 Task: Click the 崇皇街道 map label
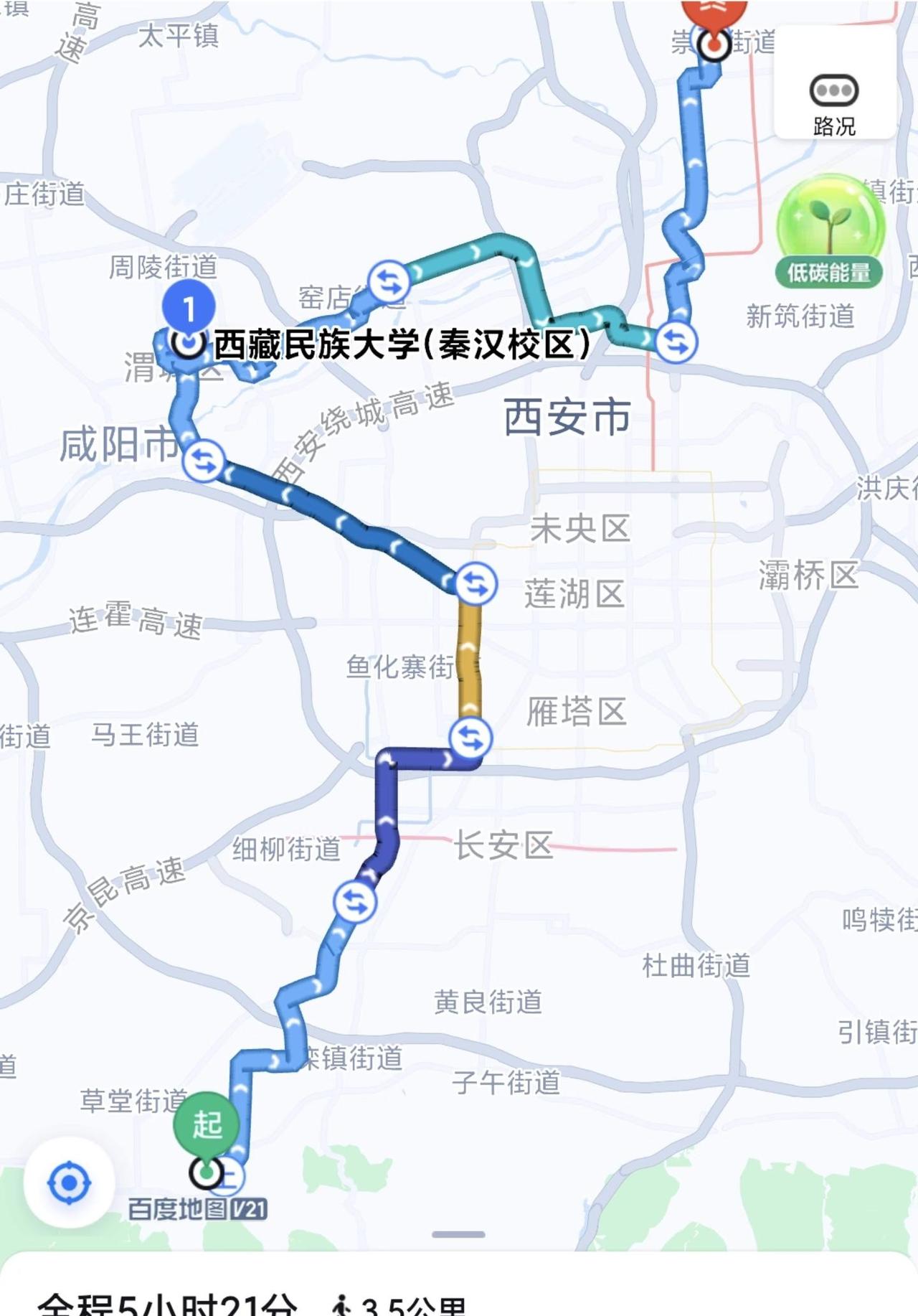coord(724,41)
